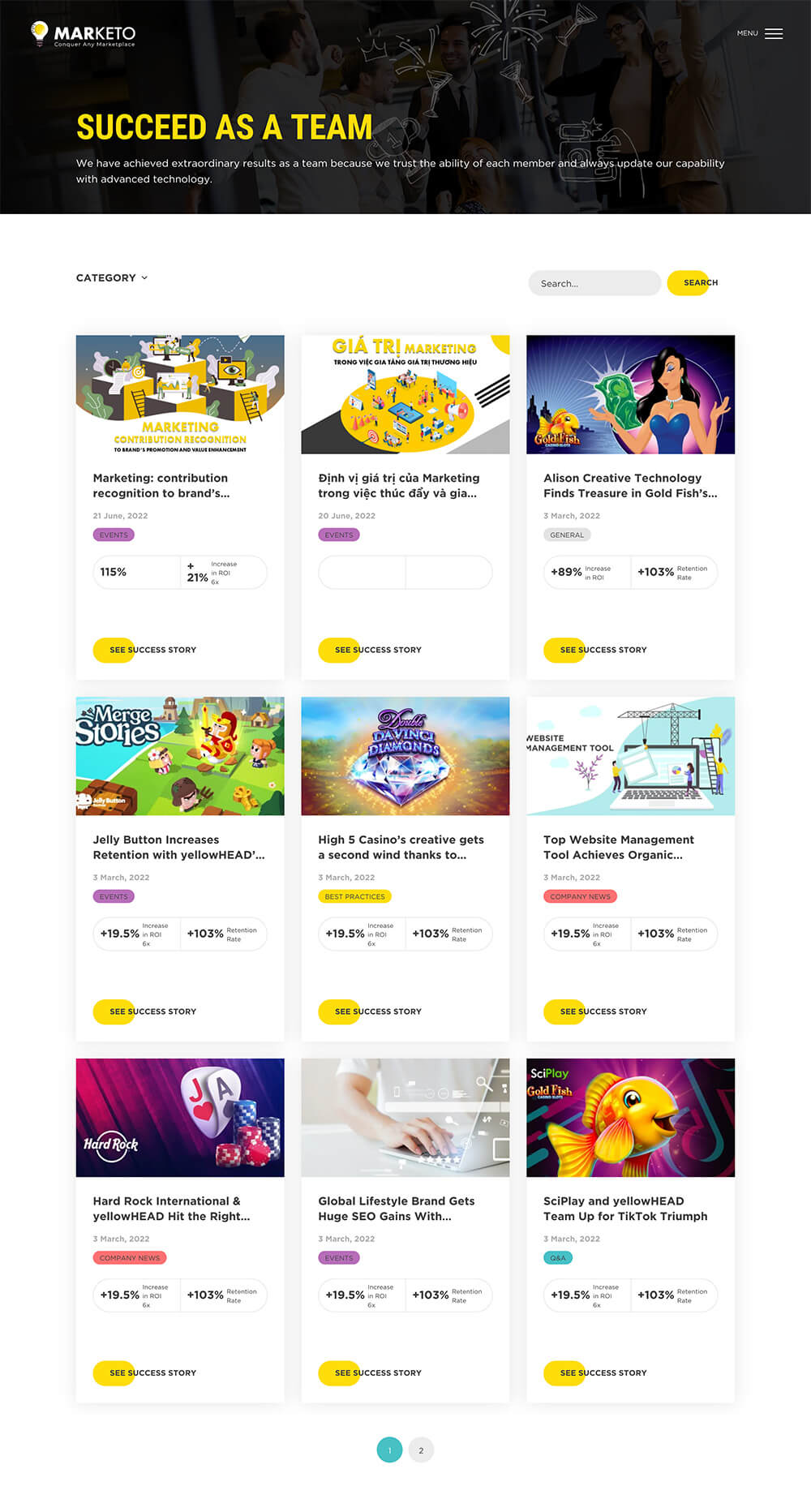
Task: Open the hamburger menu
Action: point(773,34)
